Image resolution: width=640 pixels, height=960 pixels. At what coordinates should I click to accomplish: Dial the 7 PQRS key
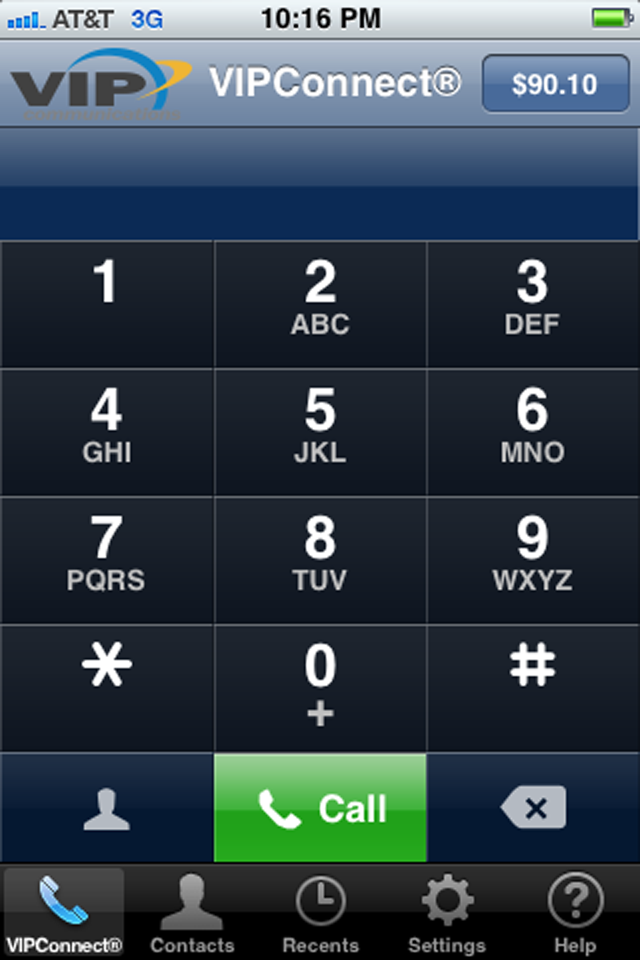pyautogui.click(x=106, y=559)
